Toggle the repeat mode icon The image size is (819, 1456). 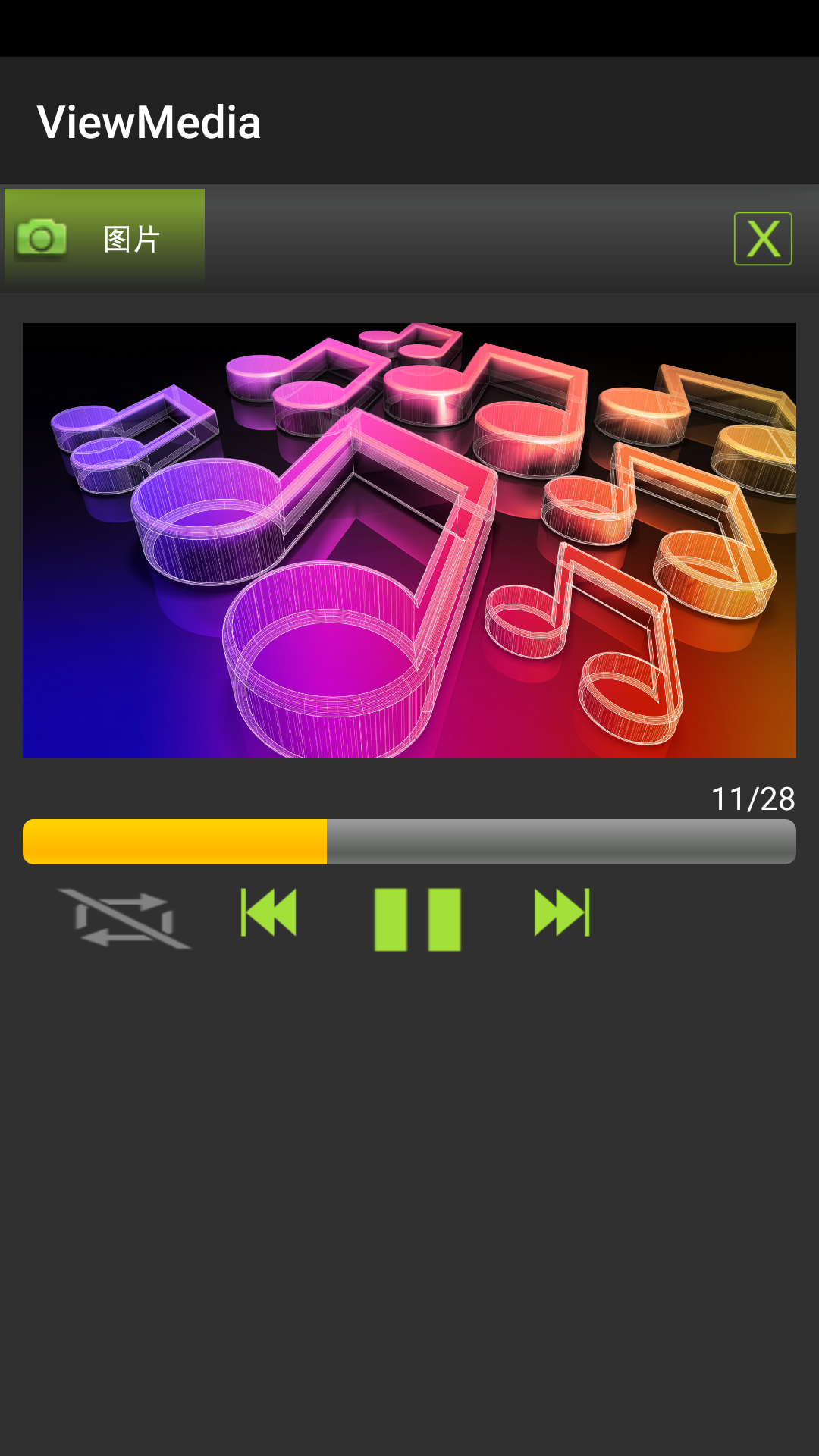tap(124, 919)
